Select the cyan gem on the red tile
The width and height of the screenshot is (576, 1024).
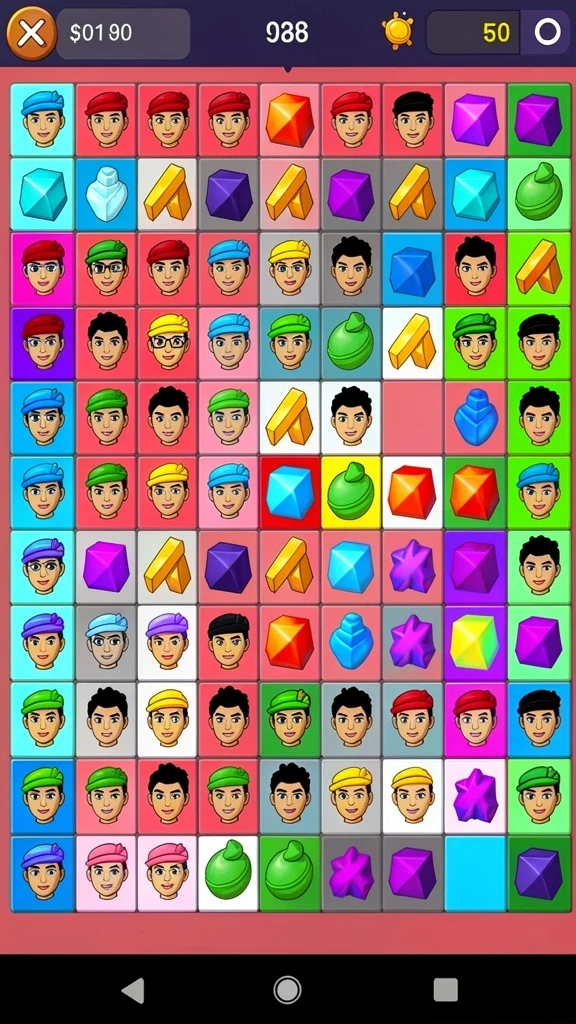pyautogui.click(x=290, y=492)
